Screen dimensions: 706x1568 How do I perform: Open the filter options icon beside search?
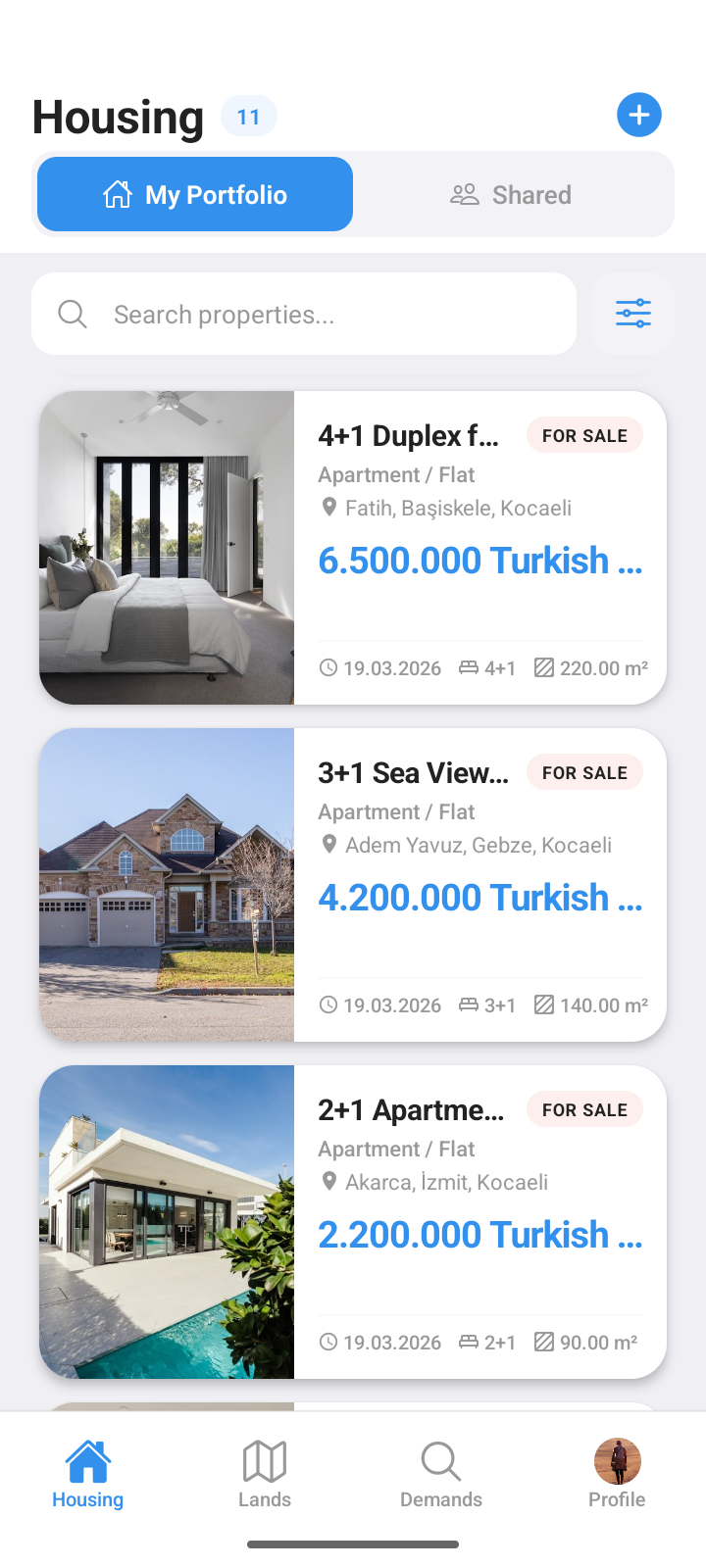point(633,313)
